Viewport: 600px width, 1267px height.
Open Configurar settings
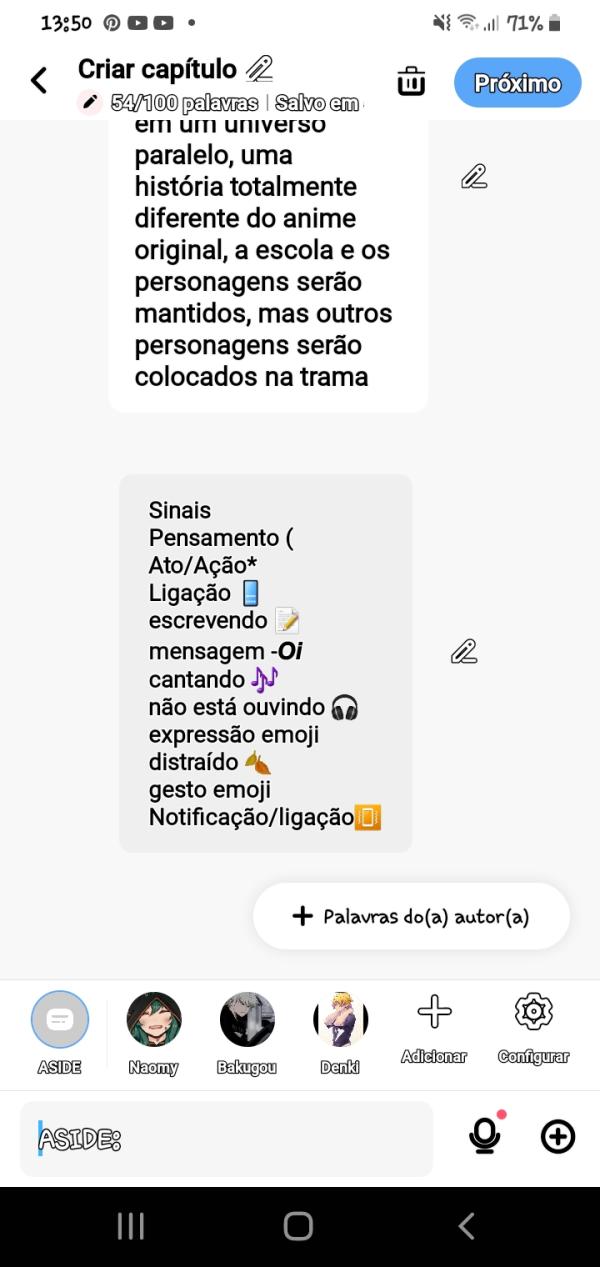click(x=533, y=1025)
